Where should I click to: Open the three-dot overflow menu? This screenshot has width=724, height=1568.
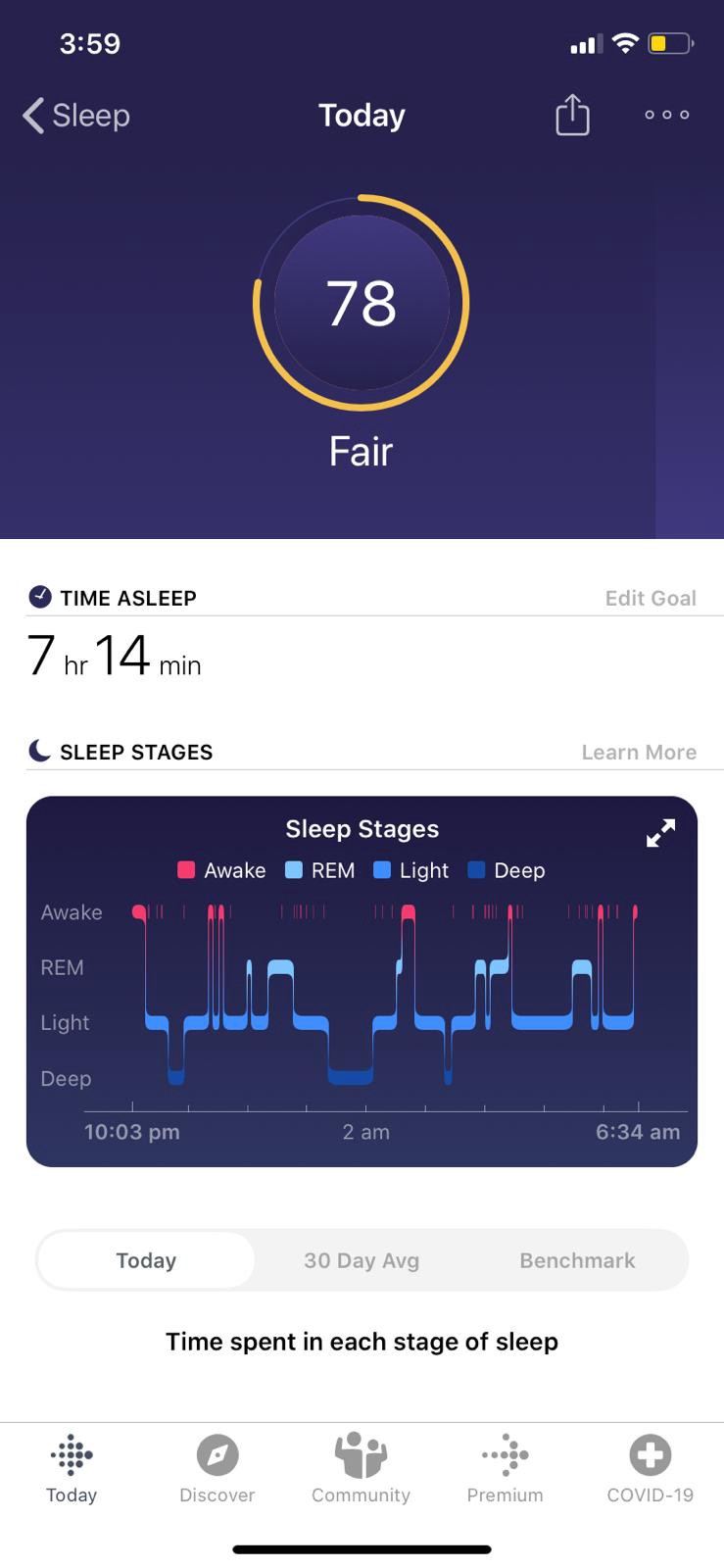tap(666, 115)
